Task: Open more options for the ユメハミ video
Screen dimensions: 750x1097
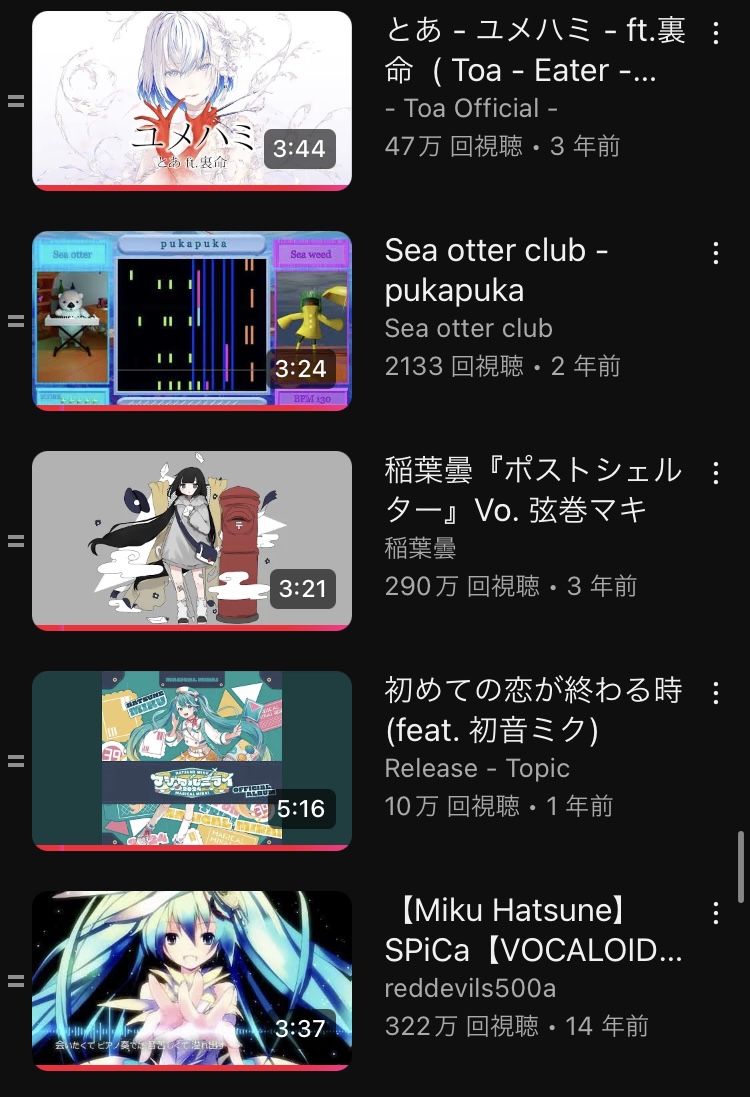Action: point(716,33)
